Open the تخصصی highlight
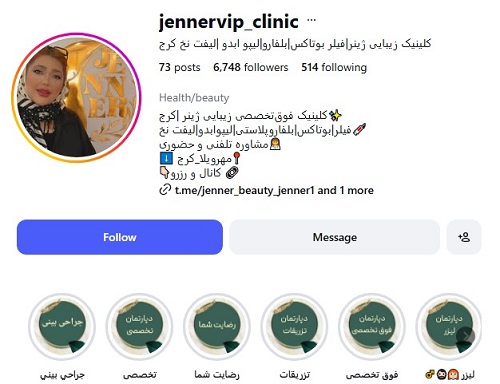Screen dimensions: 500x384 tap(139, 327)
